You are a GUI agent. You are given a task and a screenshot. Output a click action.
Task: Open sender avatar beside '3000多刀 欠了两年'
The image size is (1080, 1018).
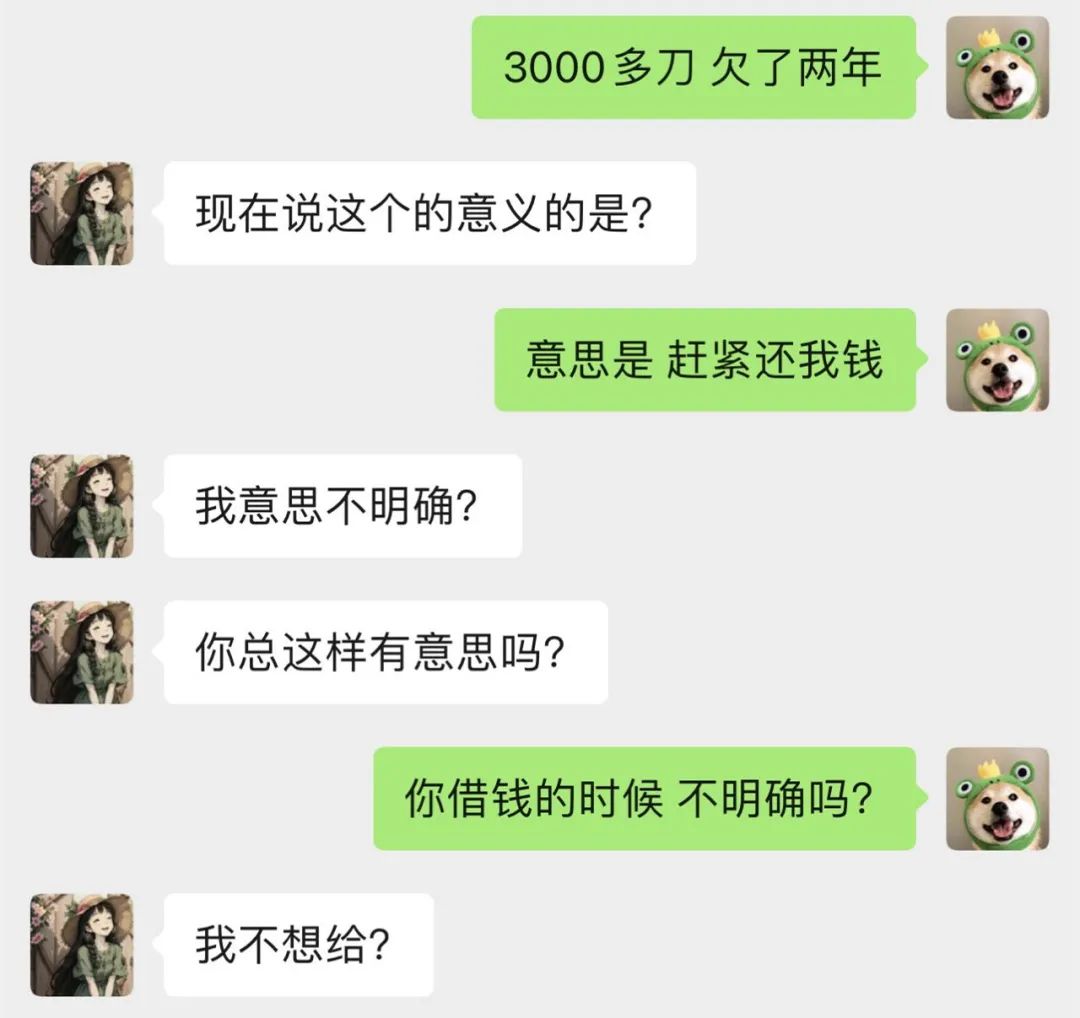click(x=997, y=68)
